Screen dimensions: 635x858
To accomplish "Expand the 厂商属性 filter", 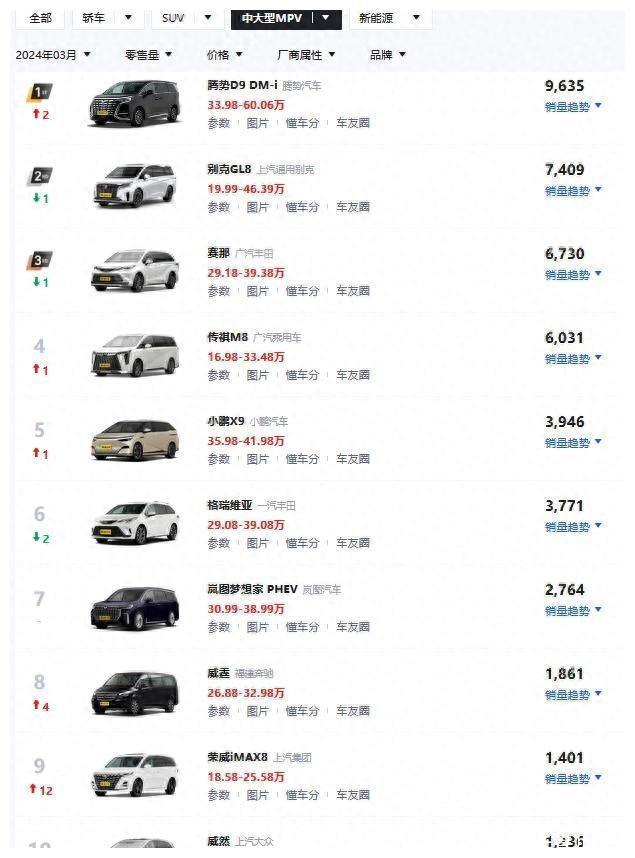I will [x=306, y=55].
